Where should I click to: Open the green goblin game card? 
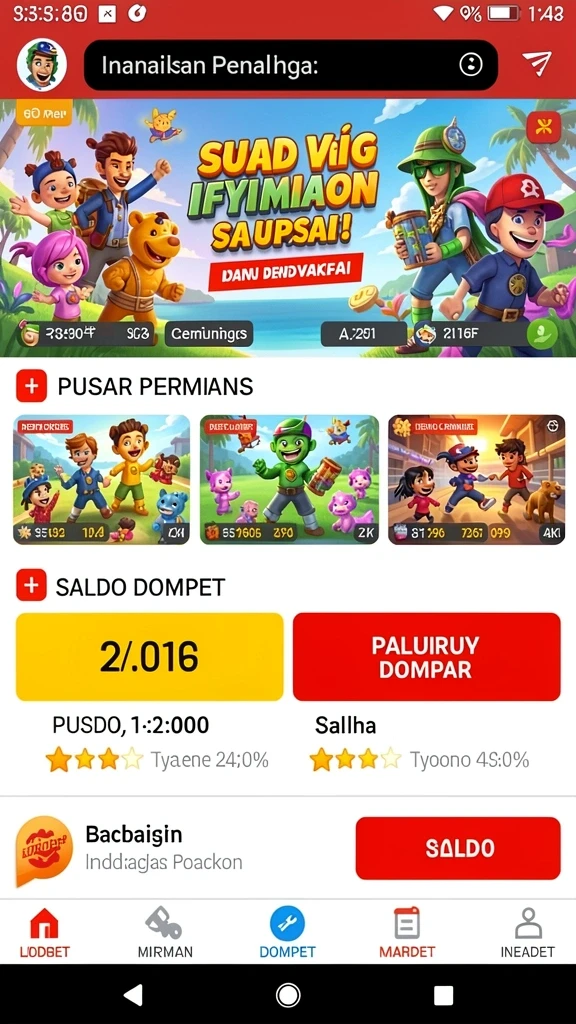click(x=289, y=479)
